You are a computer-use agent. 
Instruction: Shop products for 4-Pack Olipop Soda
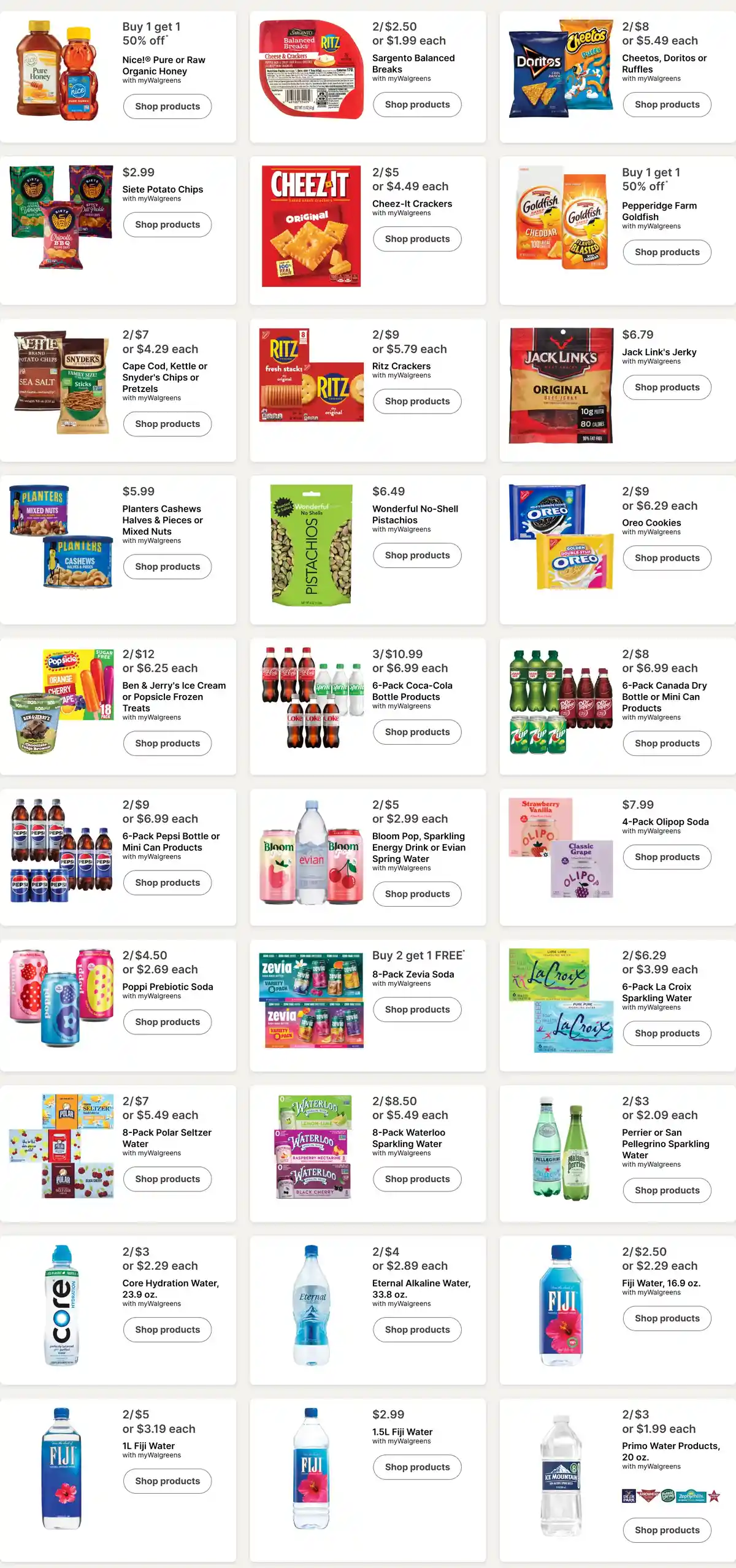pos(667,857)
